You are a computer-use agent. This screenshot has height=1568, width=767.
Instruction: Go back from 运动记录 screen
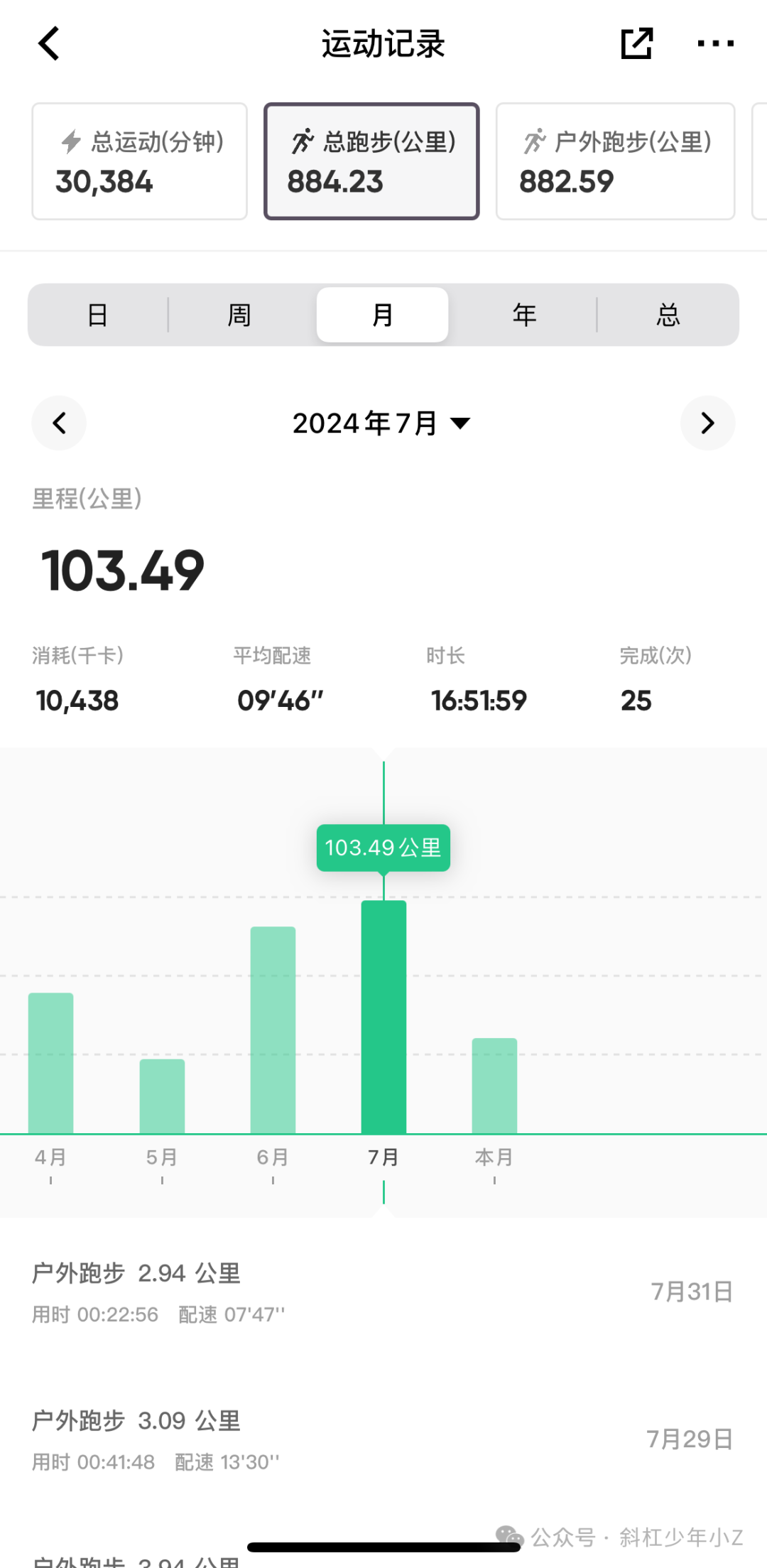48,44
